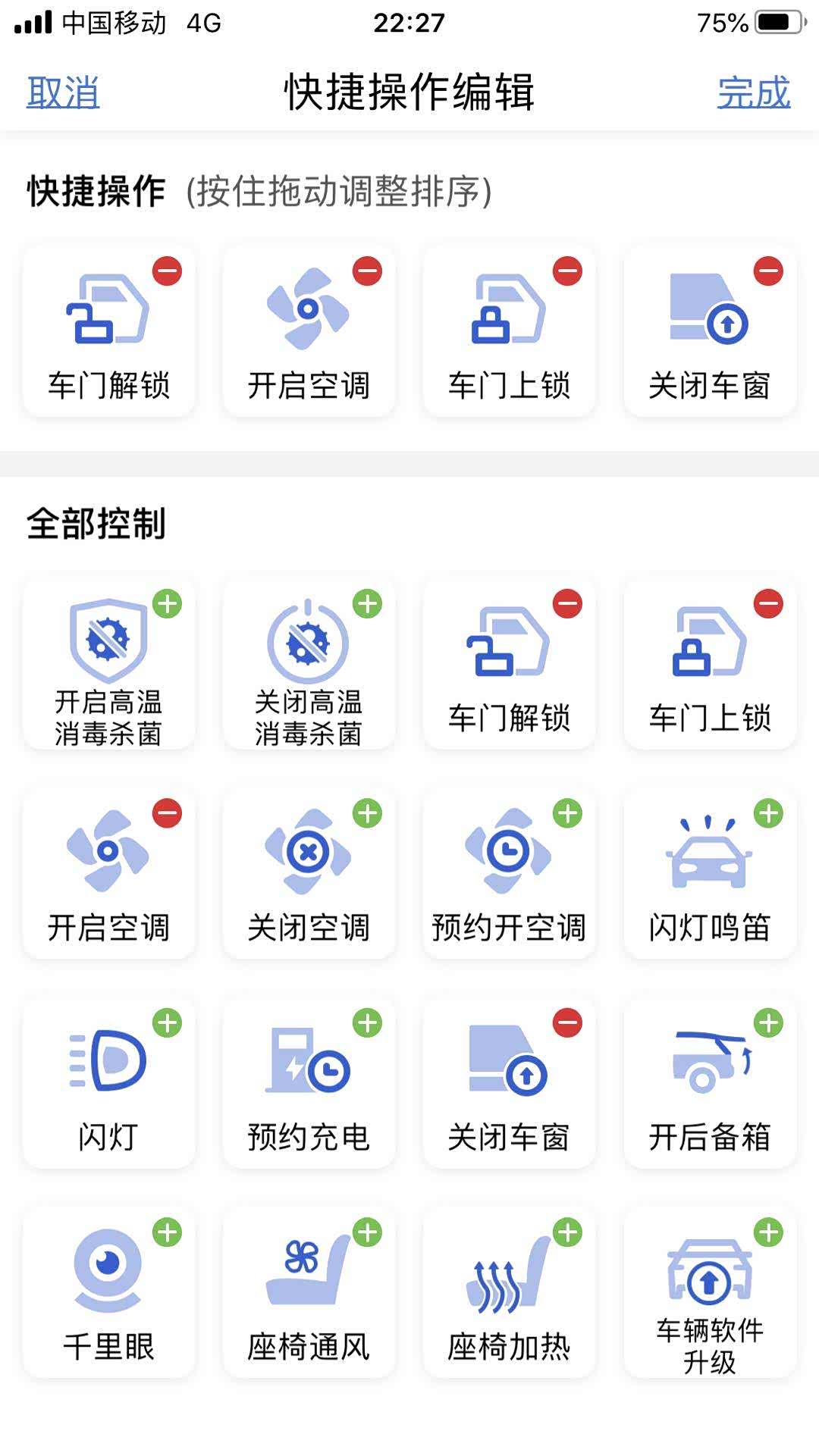The height and width of the screenshot is (1456, 819).
Task: Add 关闭高温消毒杀菌 to shortcuts
Action: tap(368, 604)
